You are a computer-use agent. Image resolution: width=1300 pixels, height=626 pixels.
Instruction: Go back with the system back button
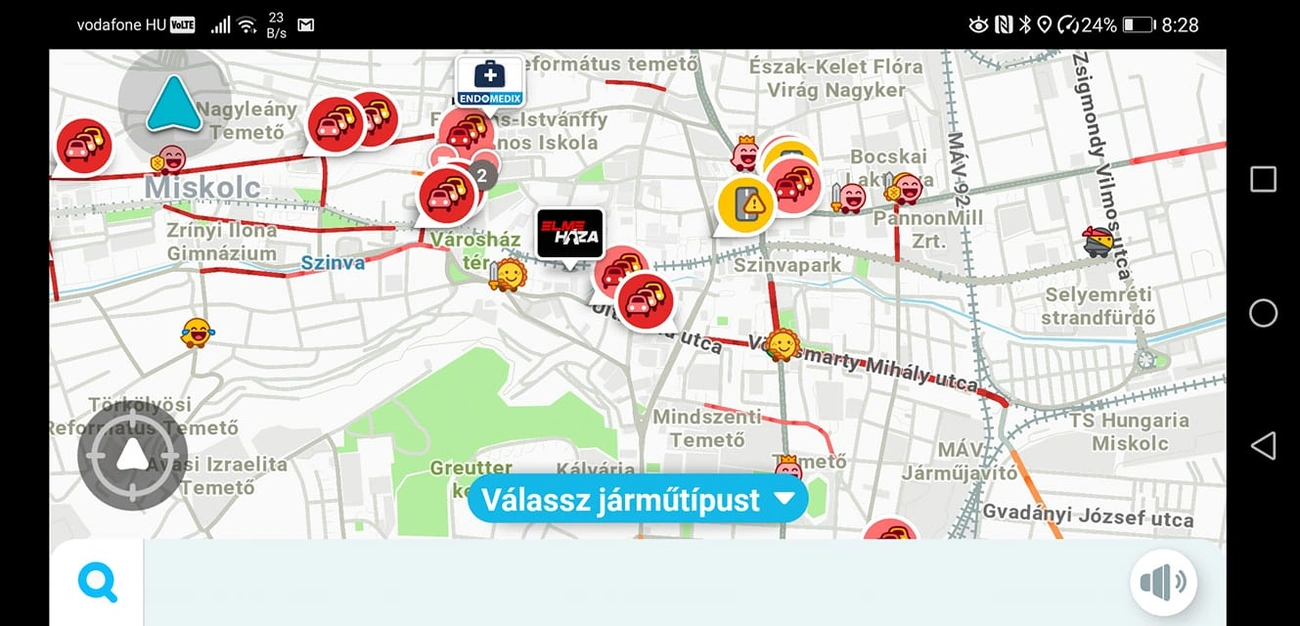click(x=1263, y=446)
